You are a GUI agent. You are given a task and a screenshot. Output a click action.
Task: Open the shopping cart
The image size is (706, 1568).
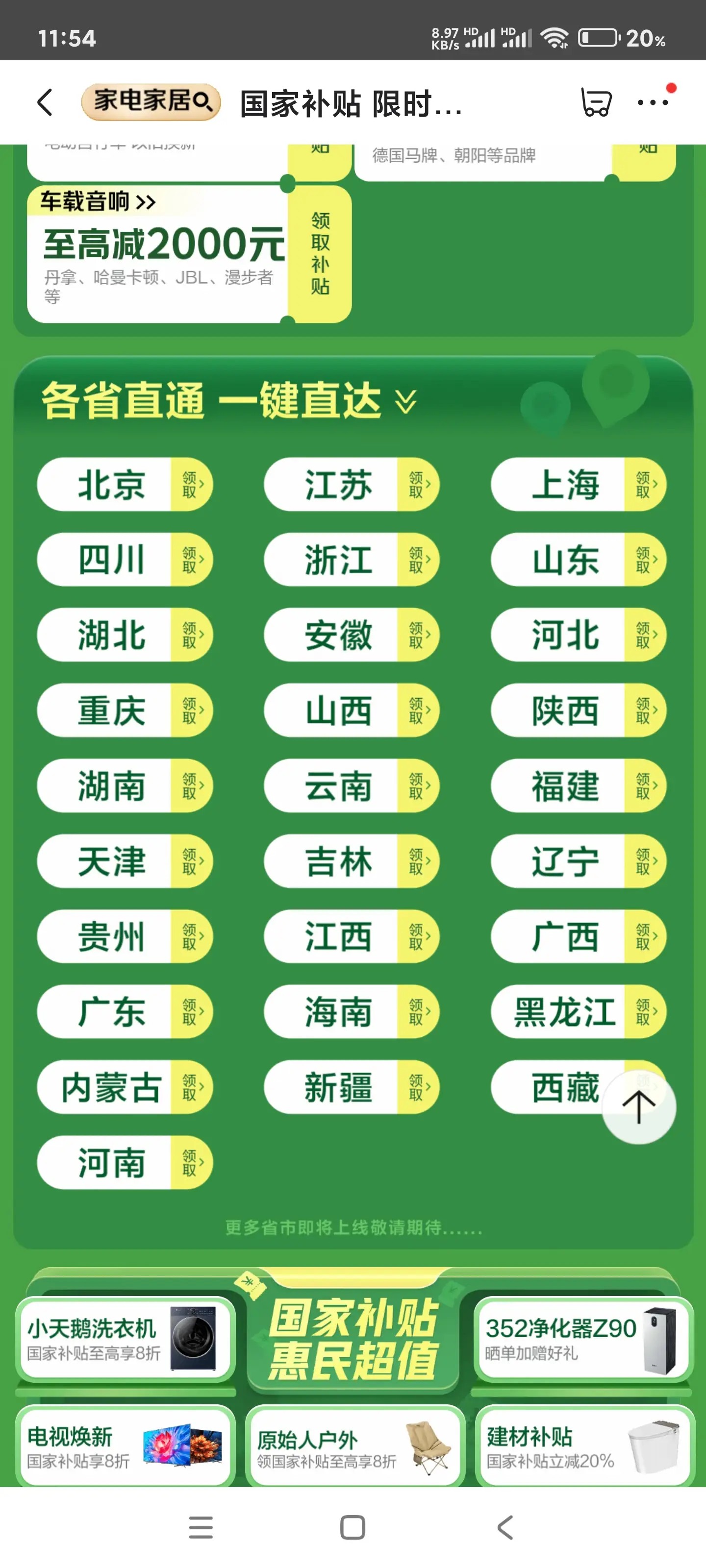click(595, 102)
